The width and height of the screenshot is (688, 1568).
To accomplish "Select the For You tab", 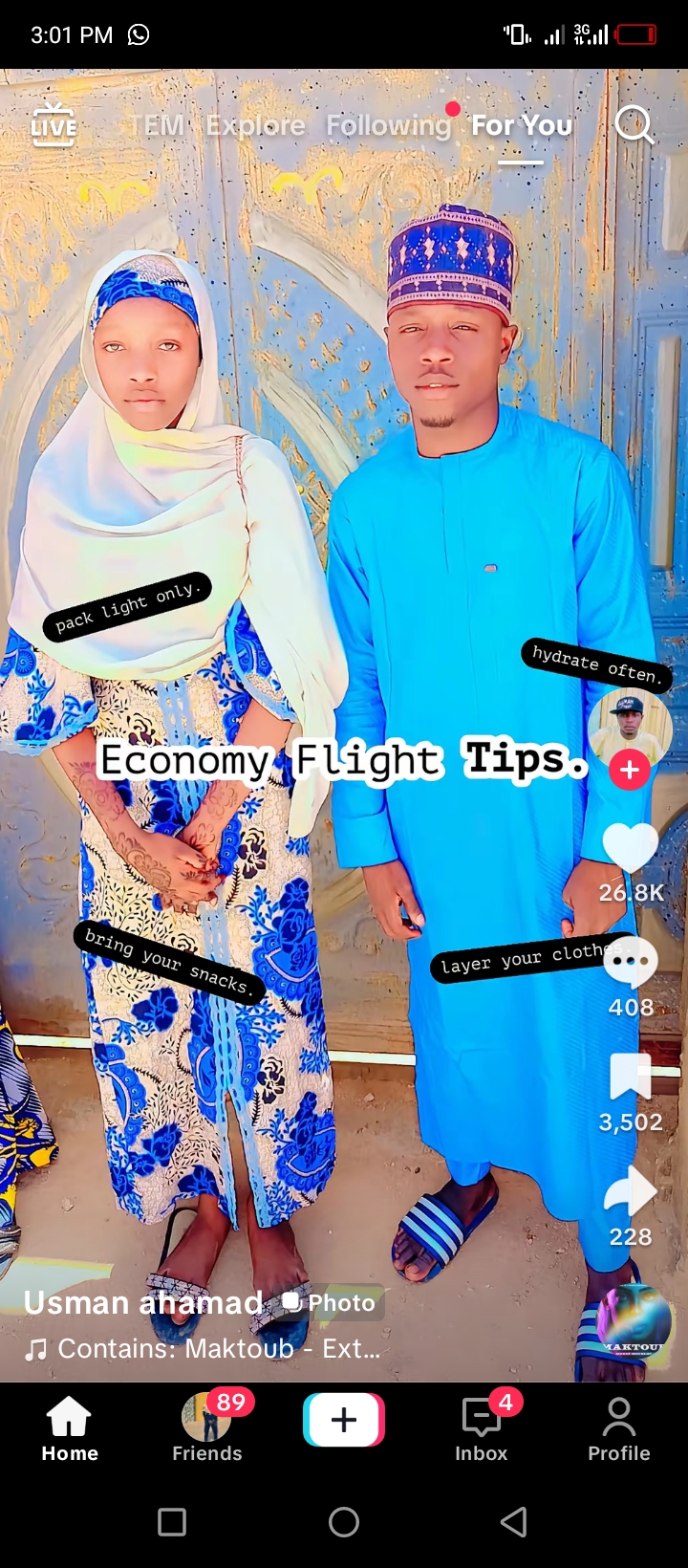I will click(x=522, y=125).
